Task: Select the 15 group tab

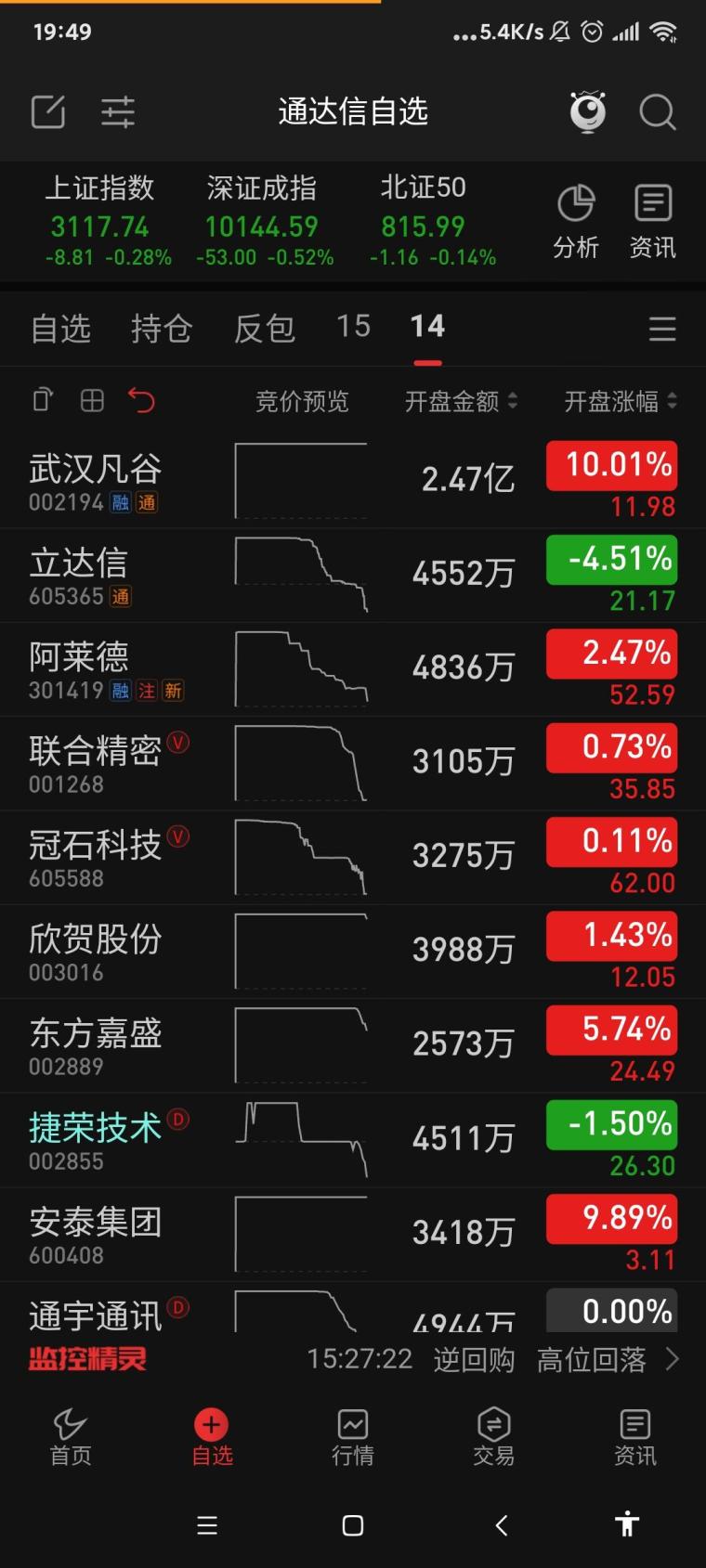Action: click(x=353, y=327)
